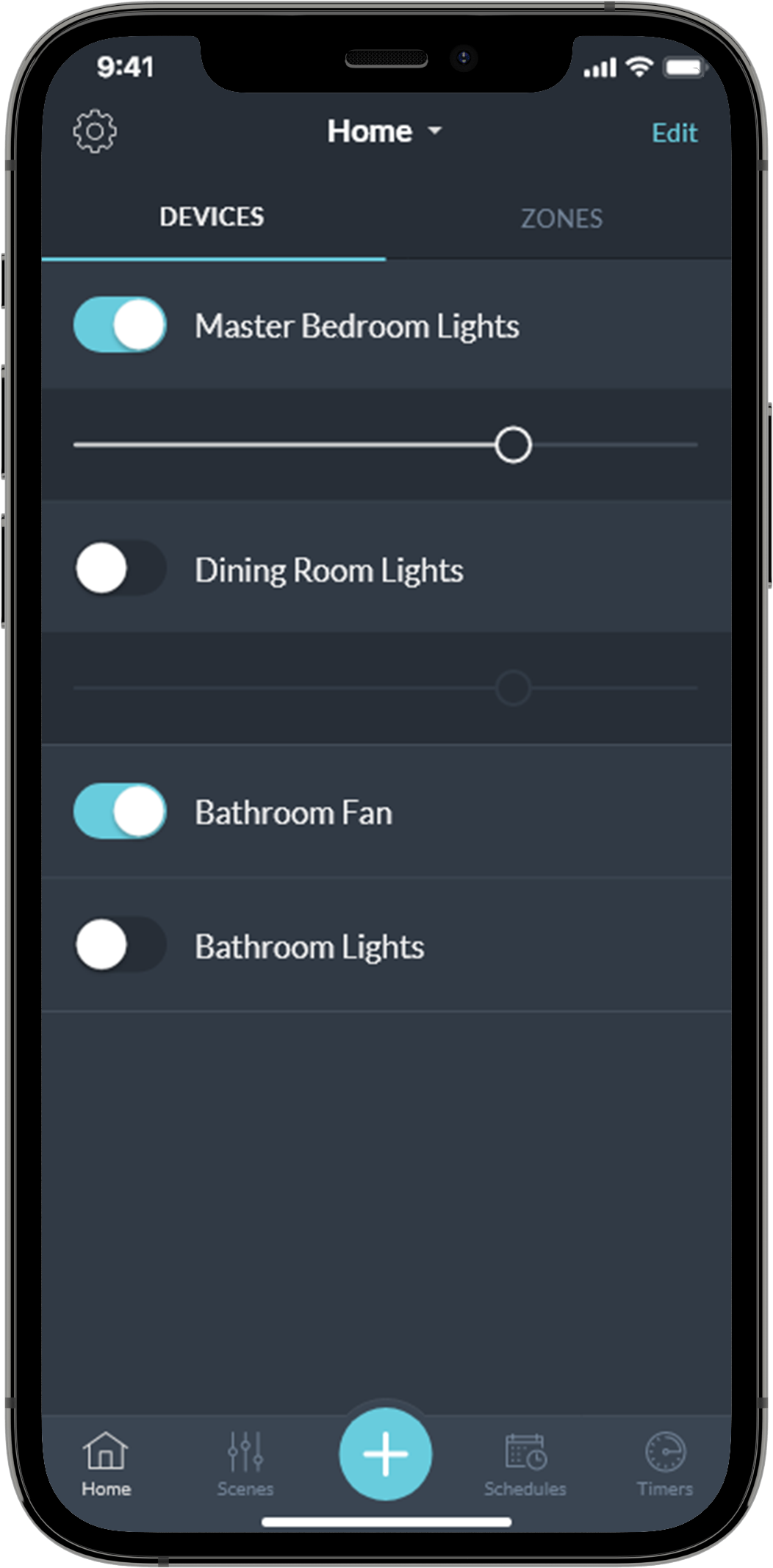The image size is (773, 1568).
Task: Tap the Edit button
Action: tap(674, 133)
